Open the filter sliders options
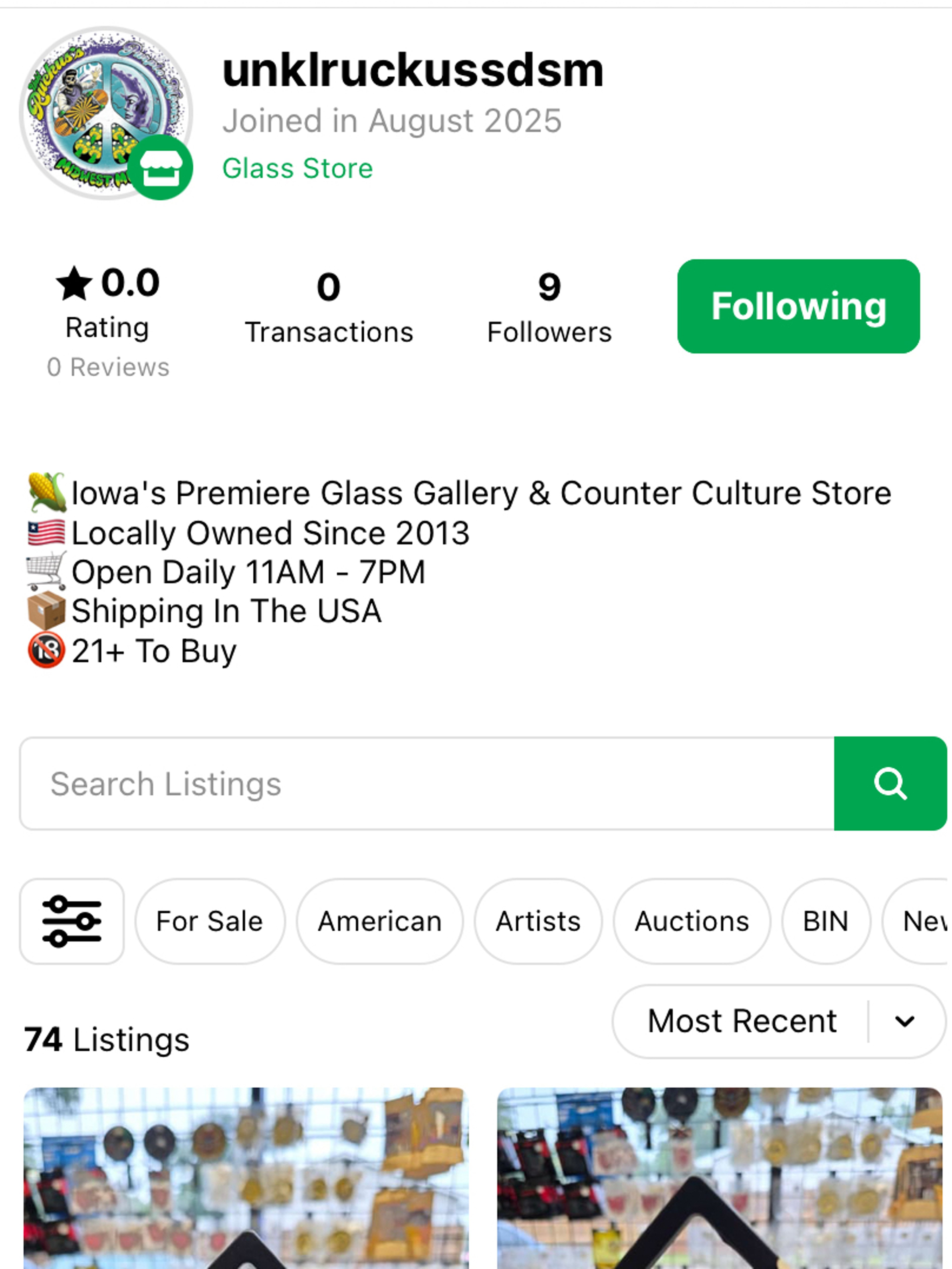Viewport: 952px width, 1269px height. (72, 921)
